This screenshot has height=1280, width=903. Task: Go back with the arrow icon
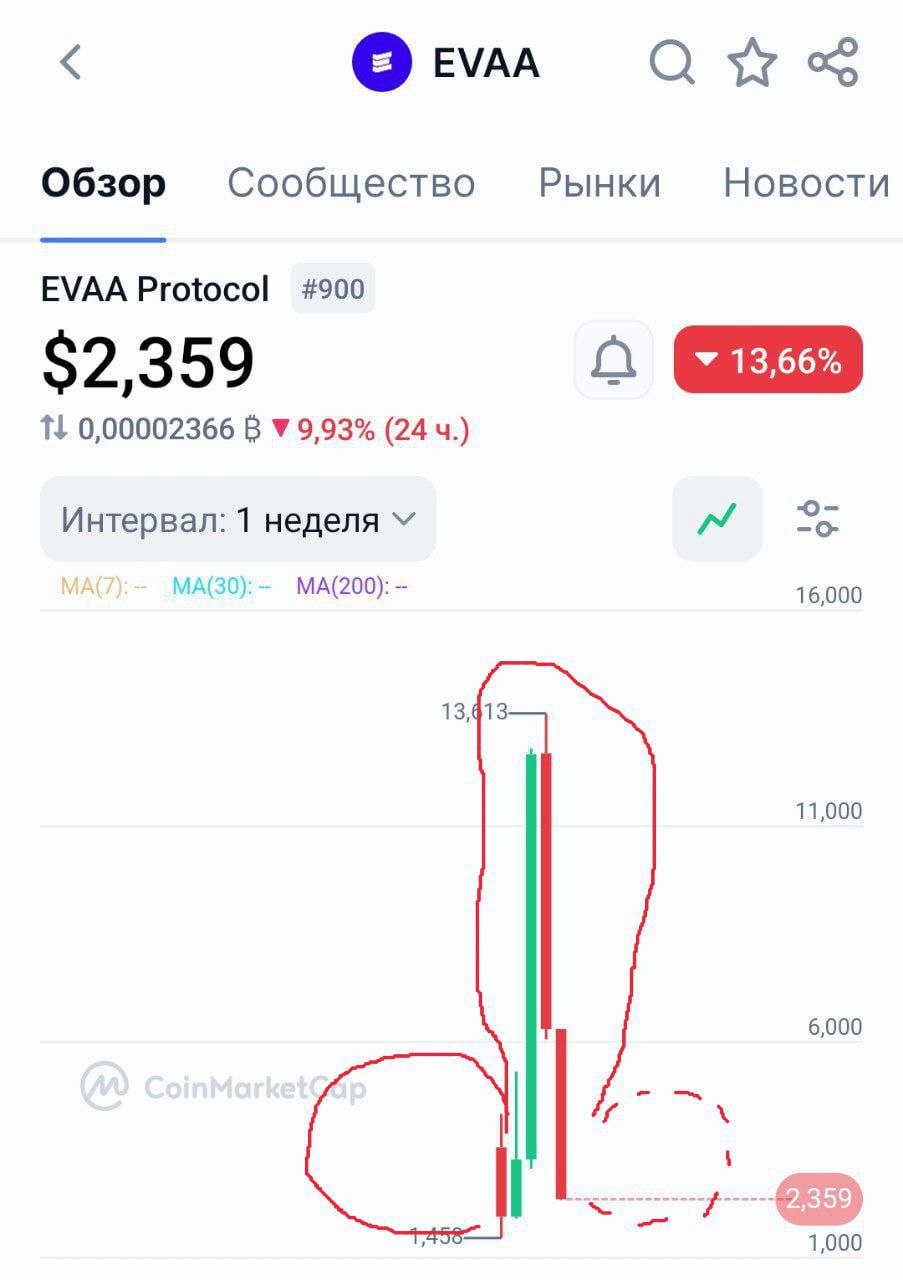[68, 62]
